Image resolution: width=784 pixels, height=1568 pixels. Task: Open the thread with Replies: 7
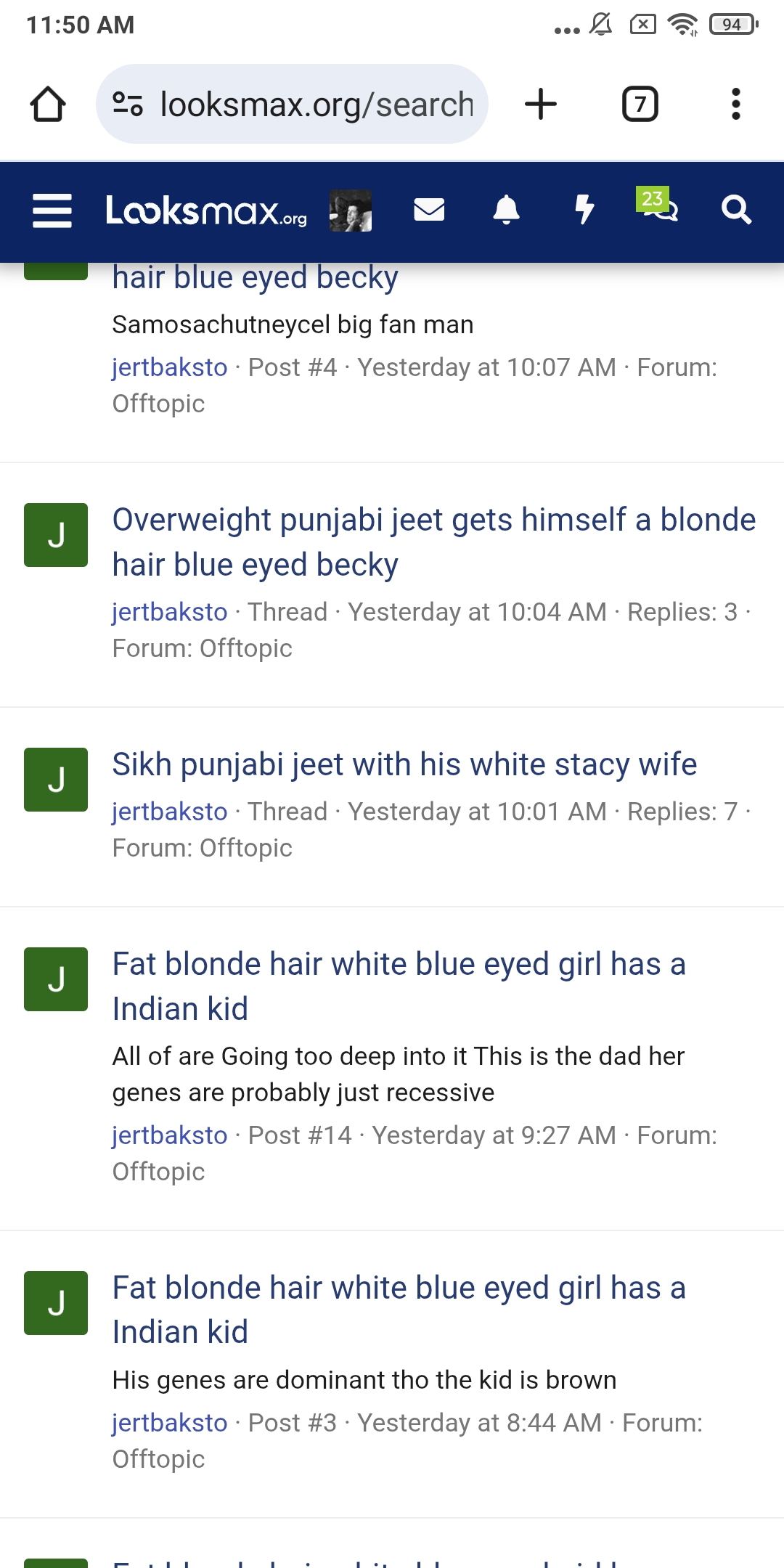click(x=404, y=764)
